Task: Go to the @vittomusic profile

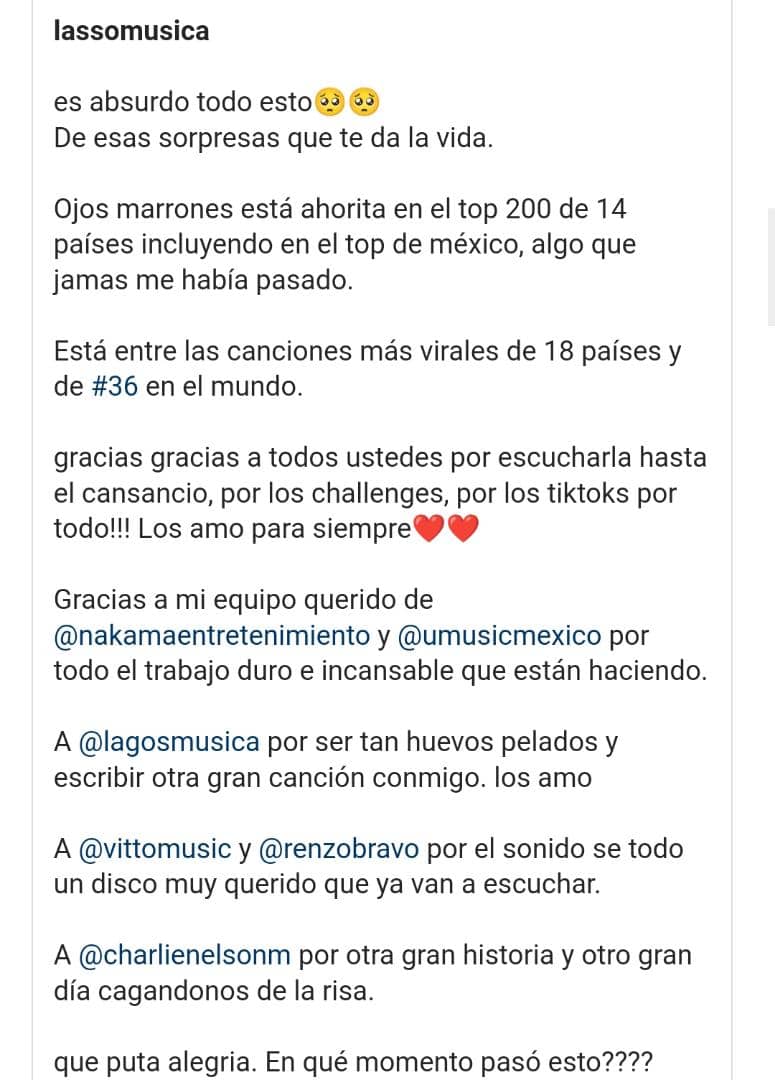Action: tap(154, 849)
